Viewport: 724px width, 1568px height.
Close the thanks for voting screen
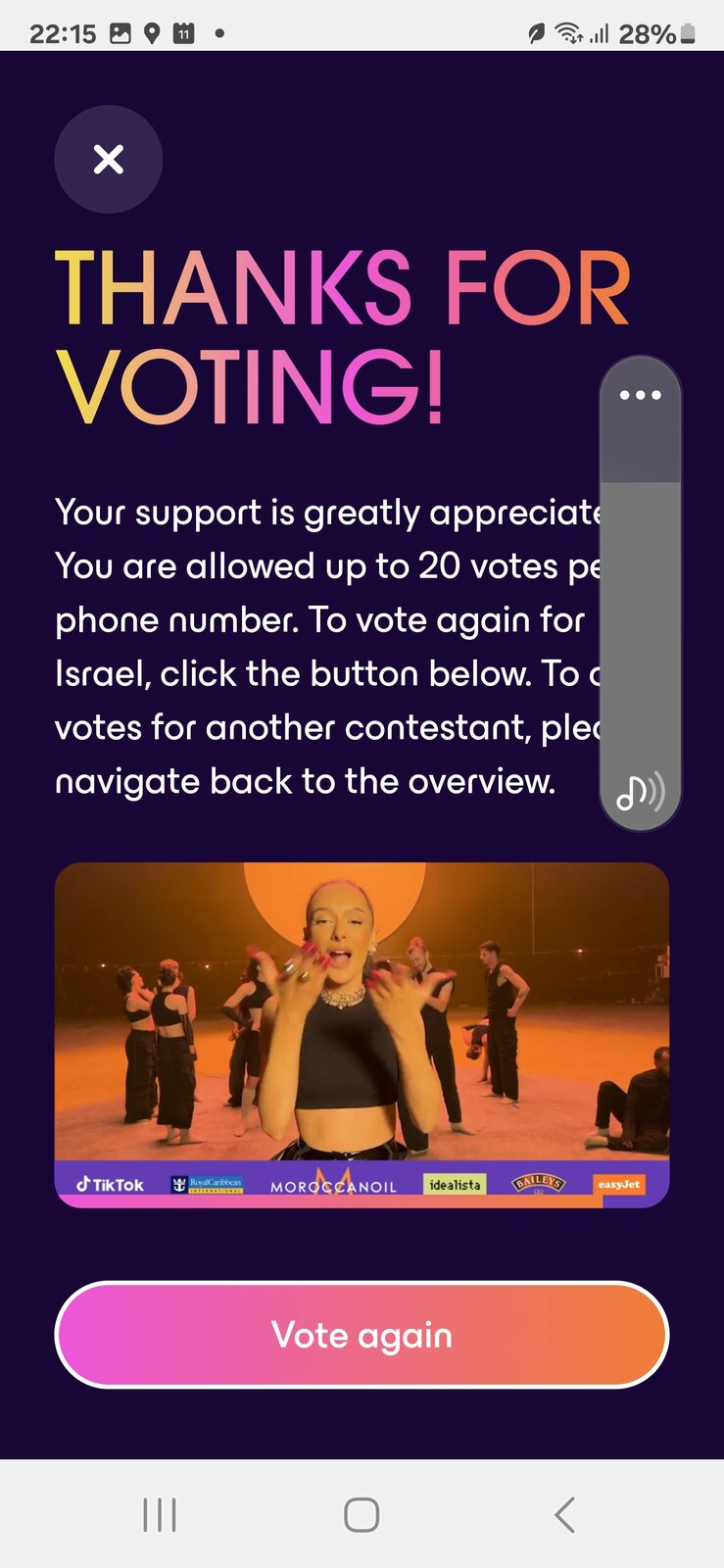(108, 159)
